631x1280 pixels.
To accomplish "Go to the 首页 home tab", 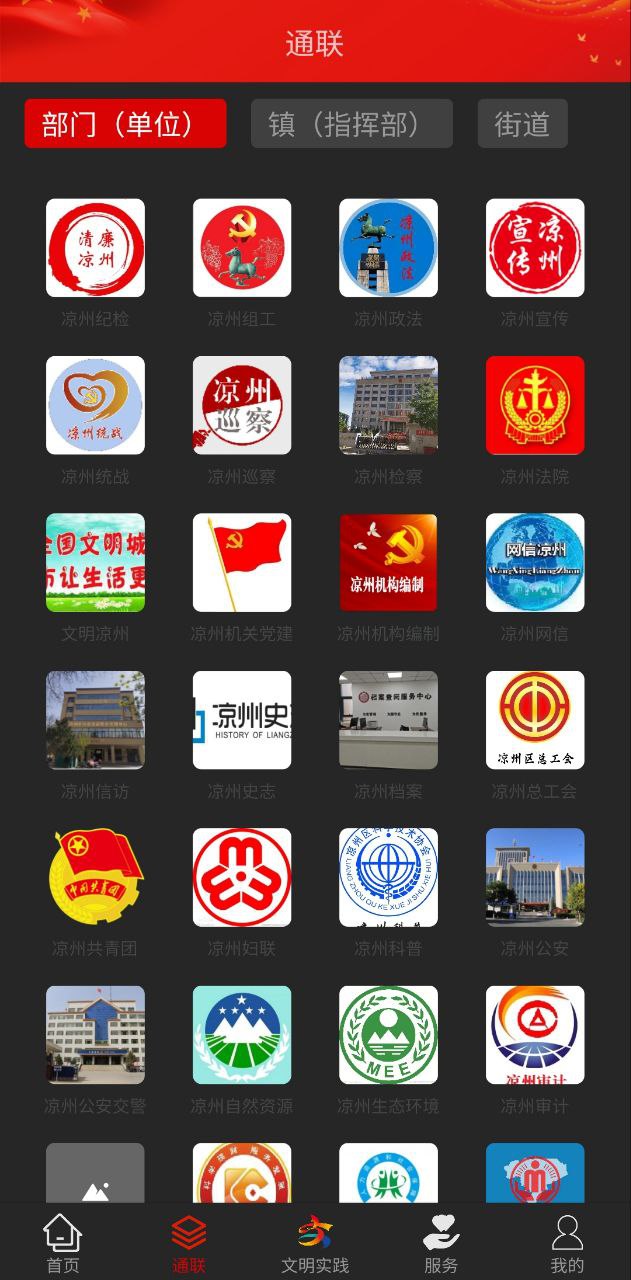I will point(62,1243).
